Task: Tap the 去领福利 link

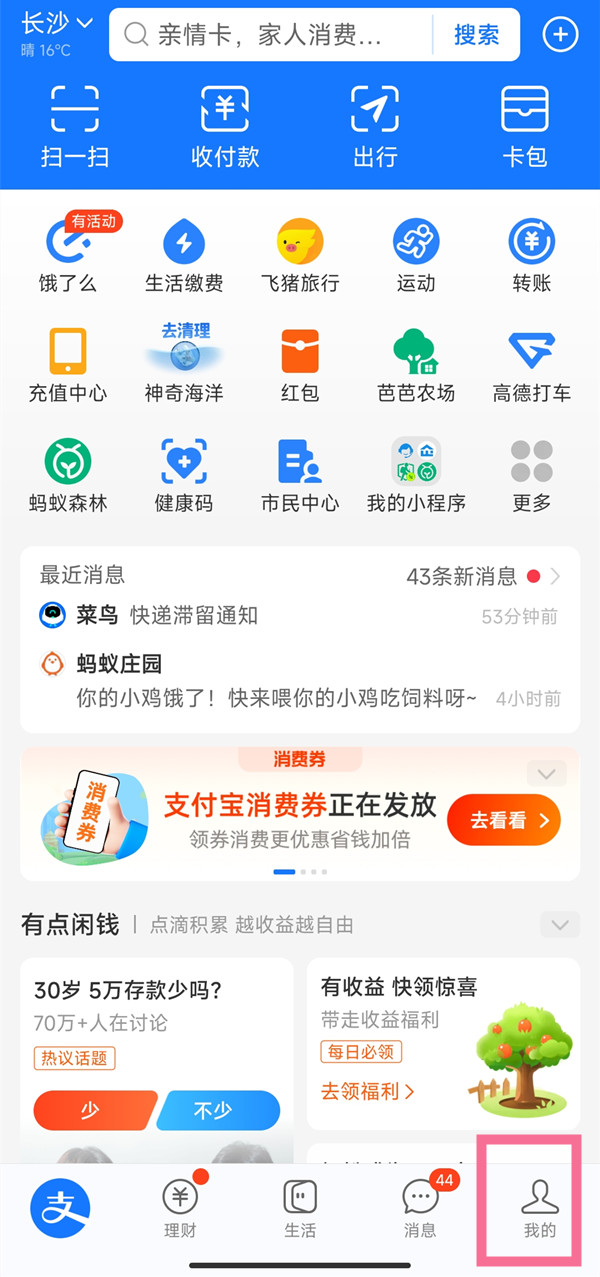Action: (367, 1090)
